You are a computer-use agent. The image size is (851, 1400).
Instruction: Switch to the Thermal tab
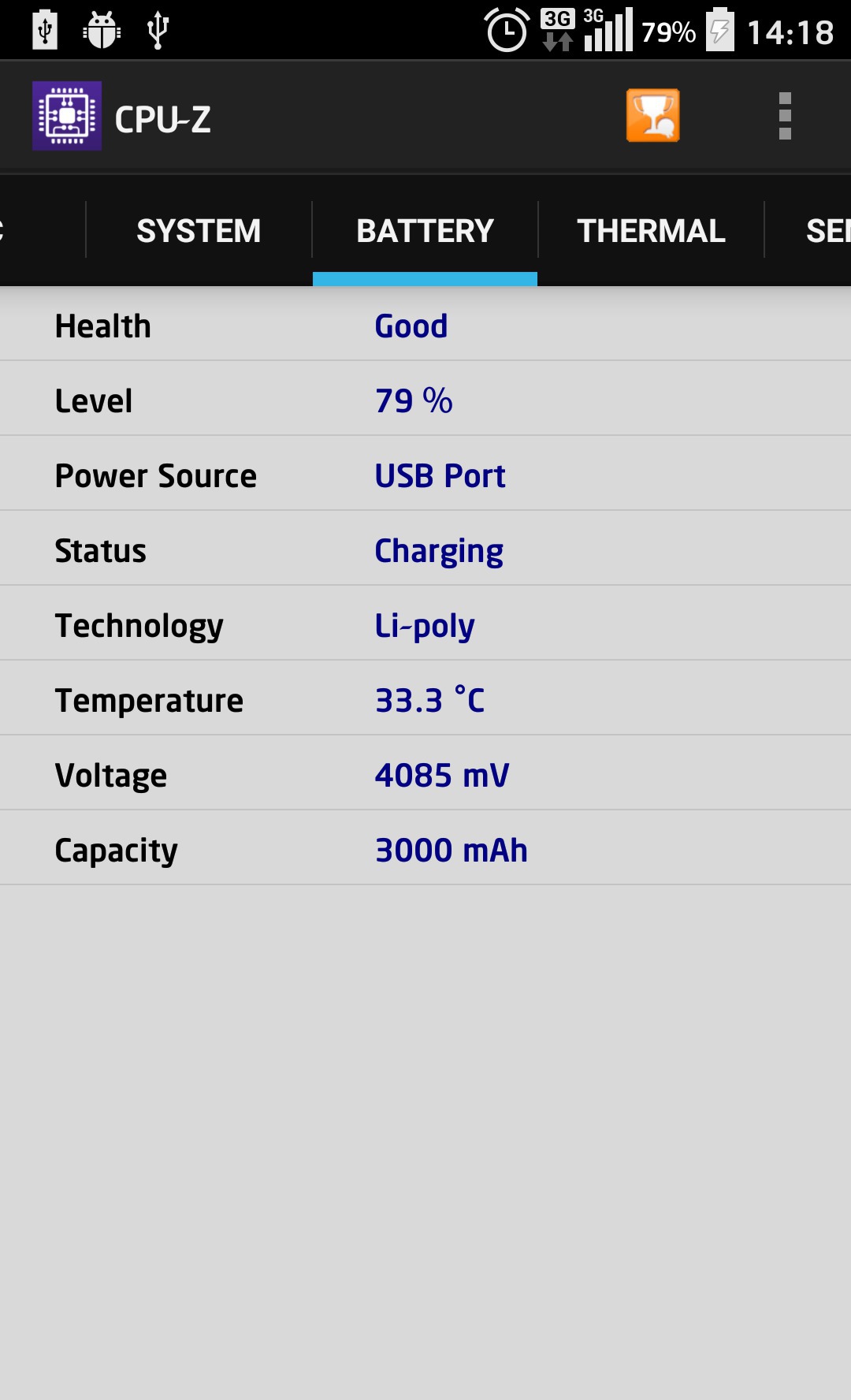click(651, 231)
